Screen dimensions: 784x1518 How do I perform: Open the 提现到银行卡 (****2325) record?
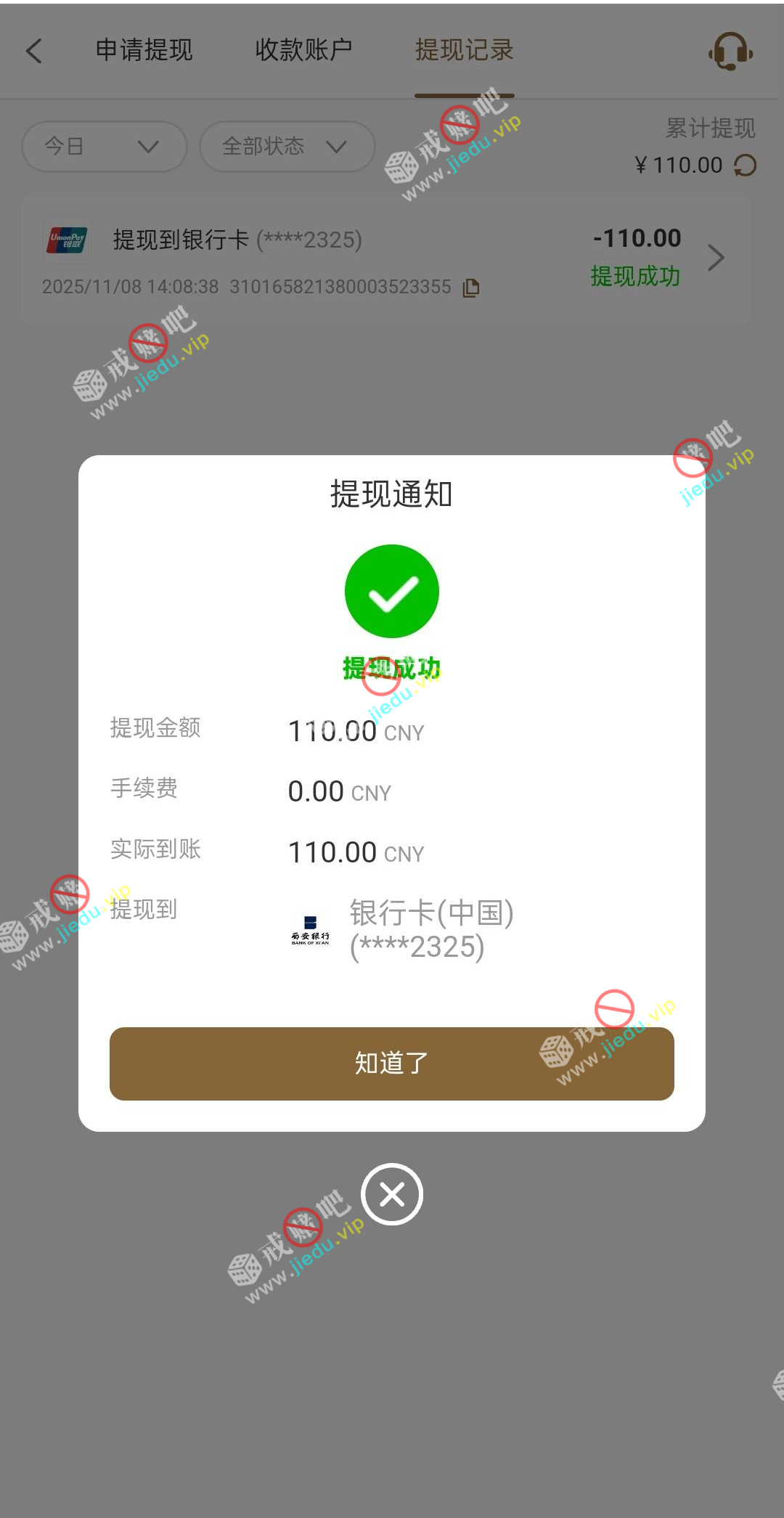385,258
